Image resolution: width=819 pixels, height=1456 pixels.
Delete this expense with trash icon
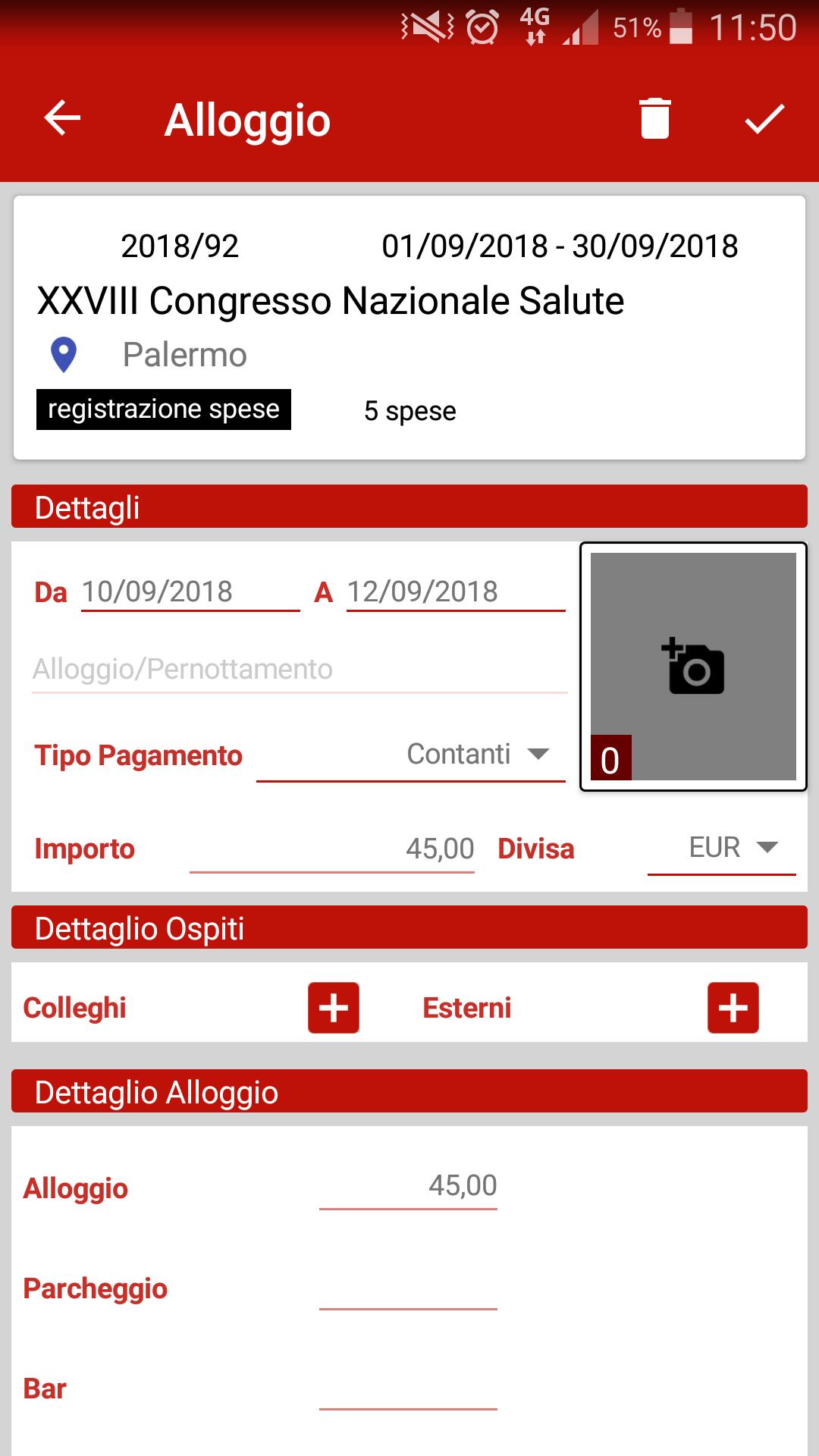(655, 118)
